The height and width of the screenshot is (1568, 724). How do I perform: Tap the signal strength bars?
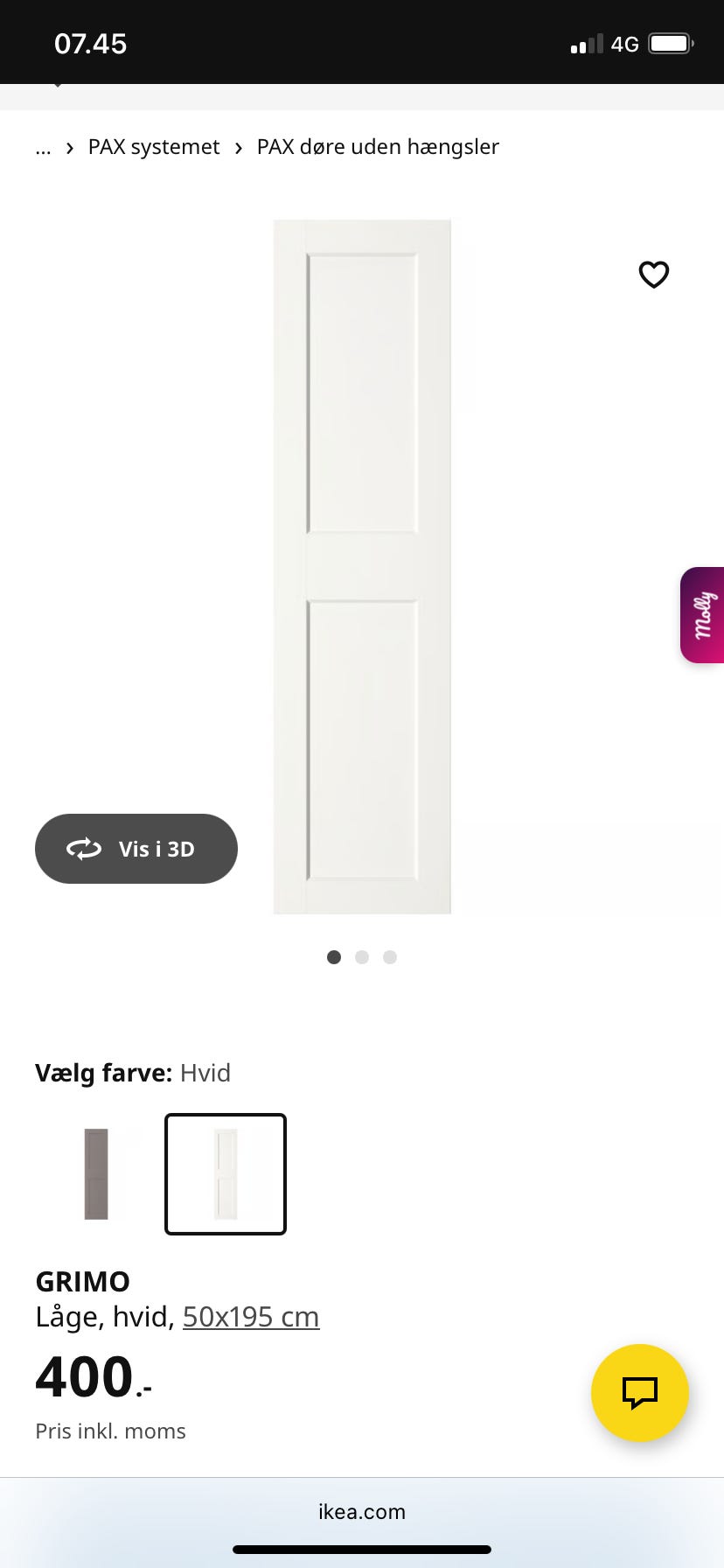(x=586, y=43)
